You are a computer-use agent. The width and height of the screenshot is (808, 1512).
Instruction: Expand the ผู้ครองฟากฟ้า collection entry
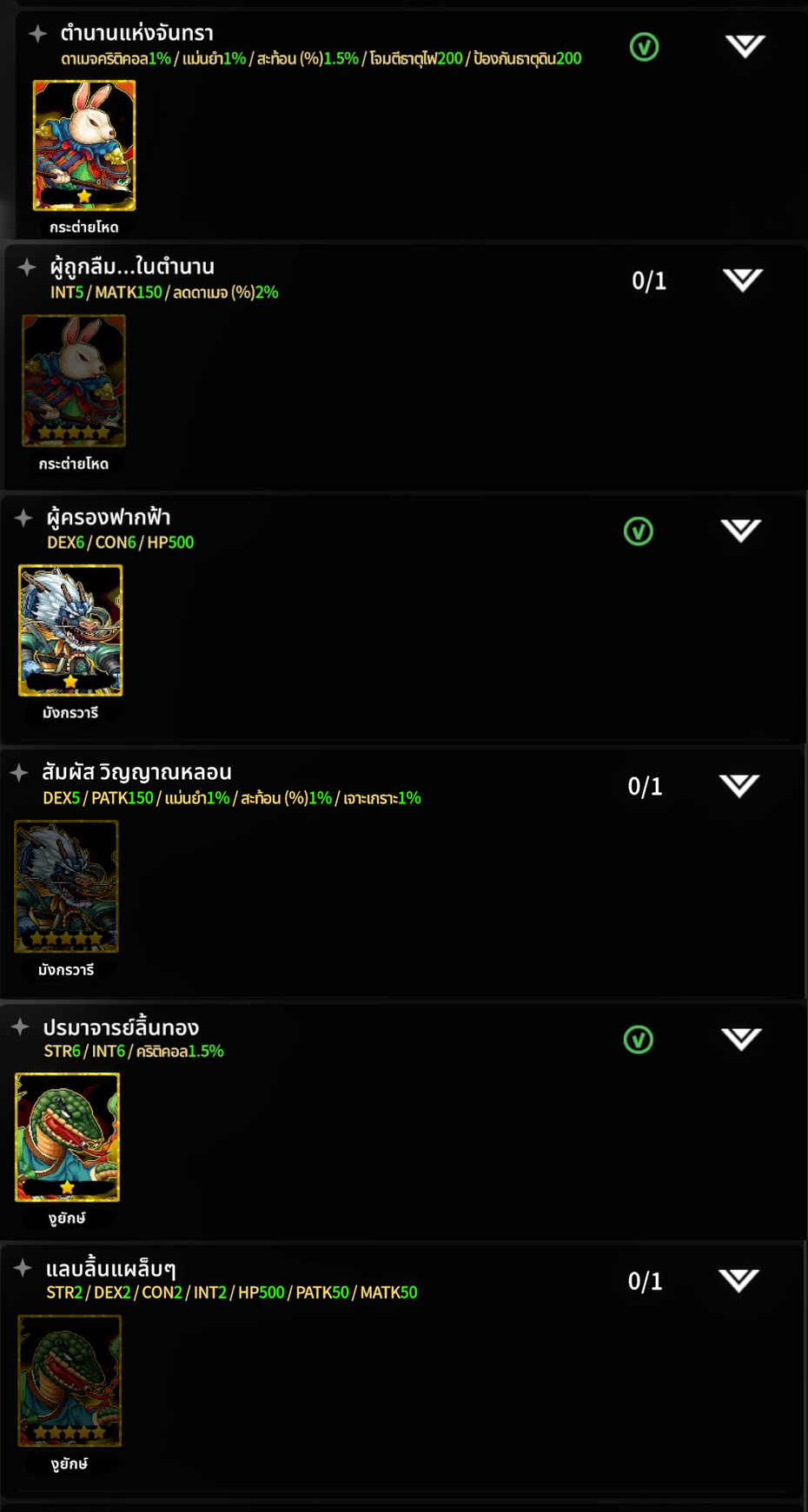740,530
